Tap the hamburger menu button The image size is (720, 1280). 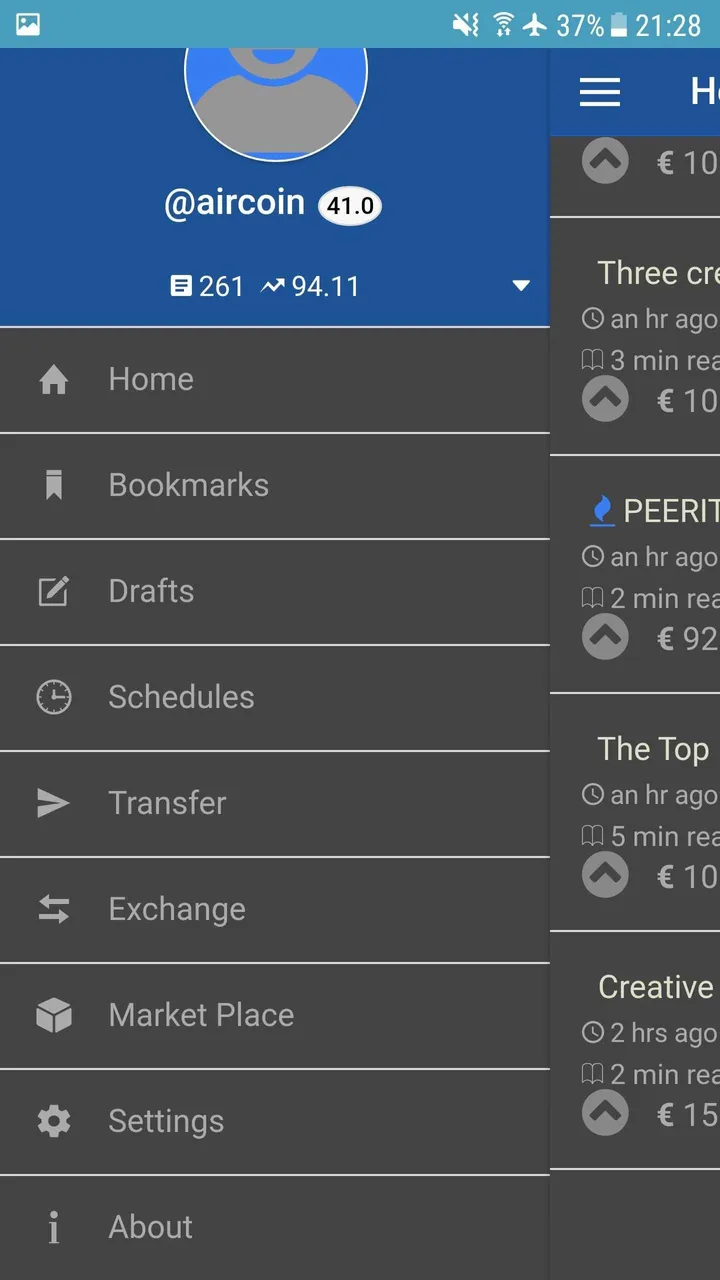[x=600, y=92]
